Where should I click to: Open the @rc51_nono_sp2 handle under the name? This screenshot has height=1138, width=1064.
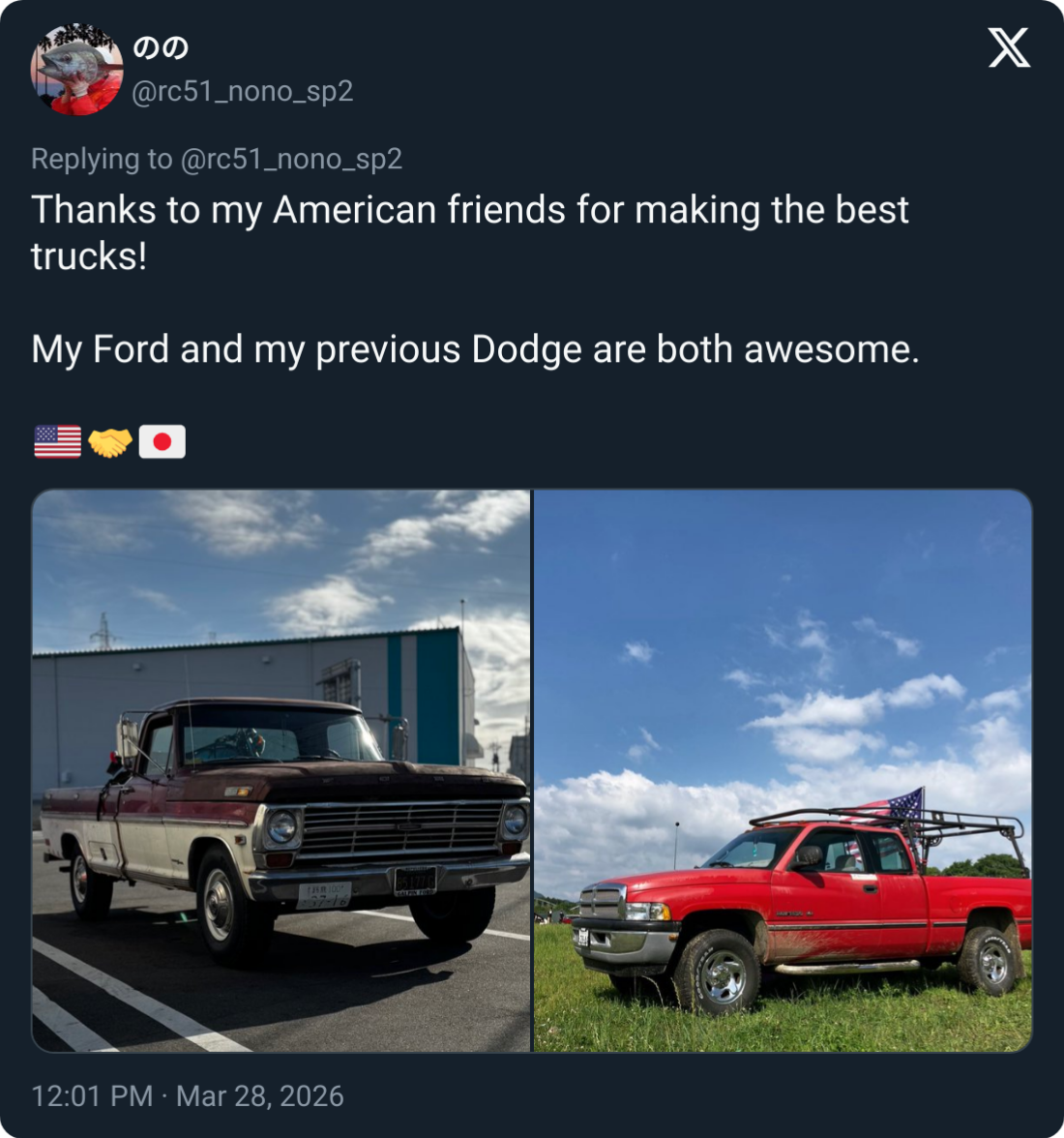[x=242, y=91]
